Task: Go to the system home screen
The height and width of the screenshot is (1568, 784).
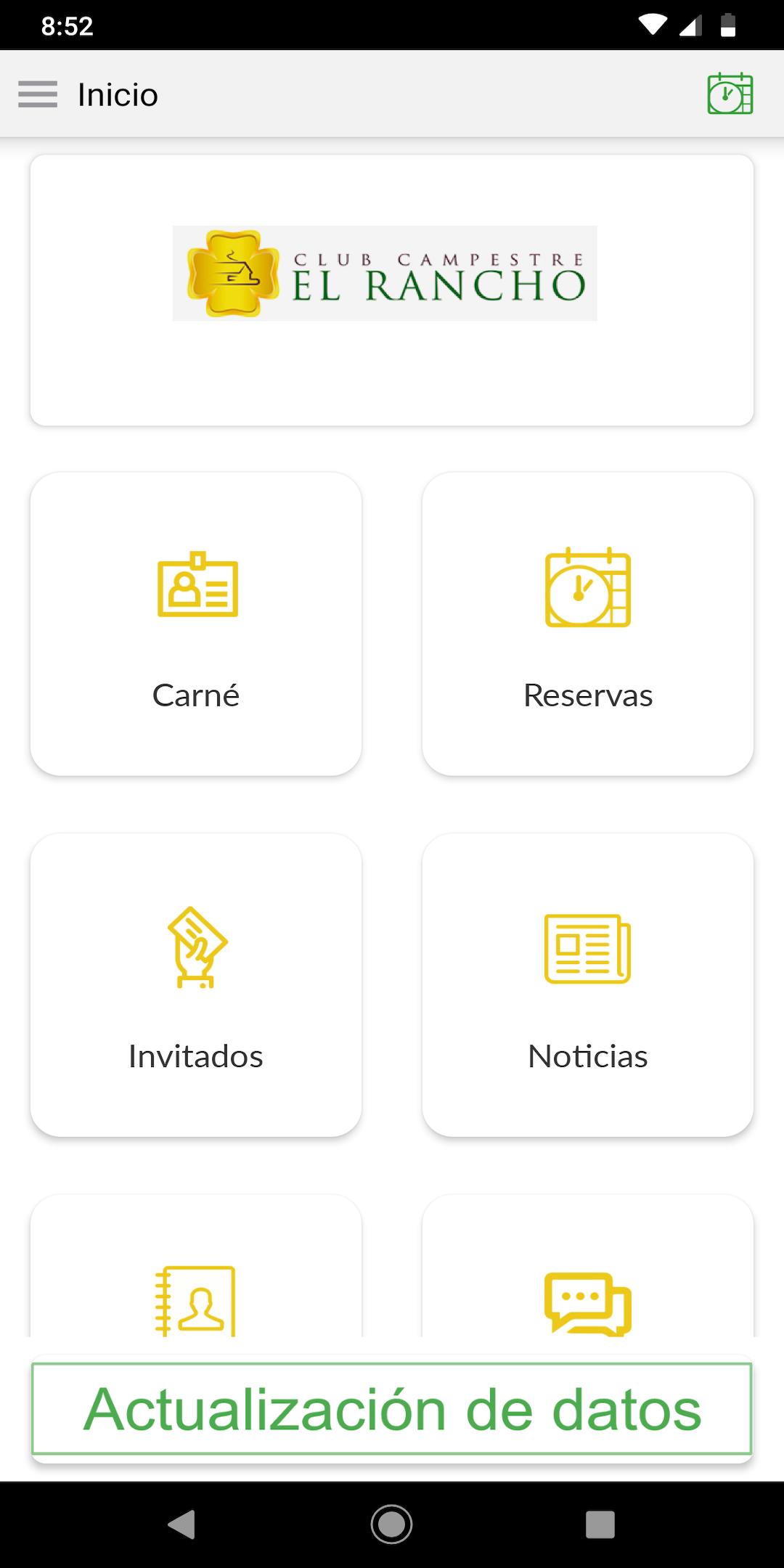Action: [x=392, y=1524]
